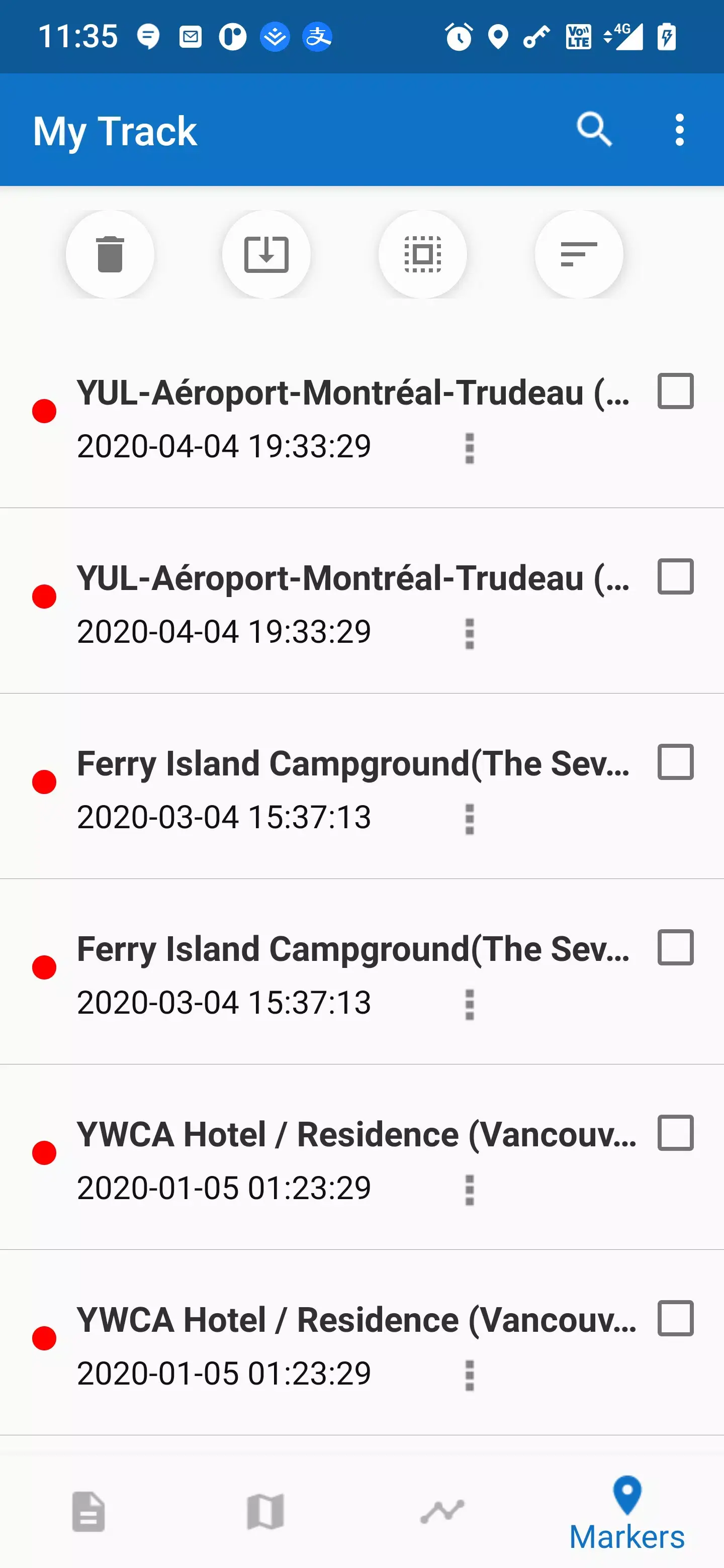Check the first YWCA Hotel entry

pos(676,1132)
